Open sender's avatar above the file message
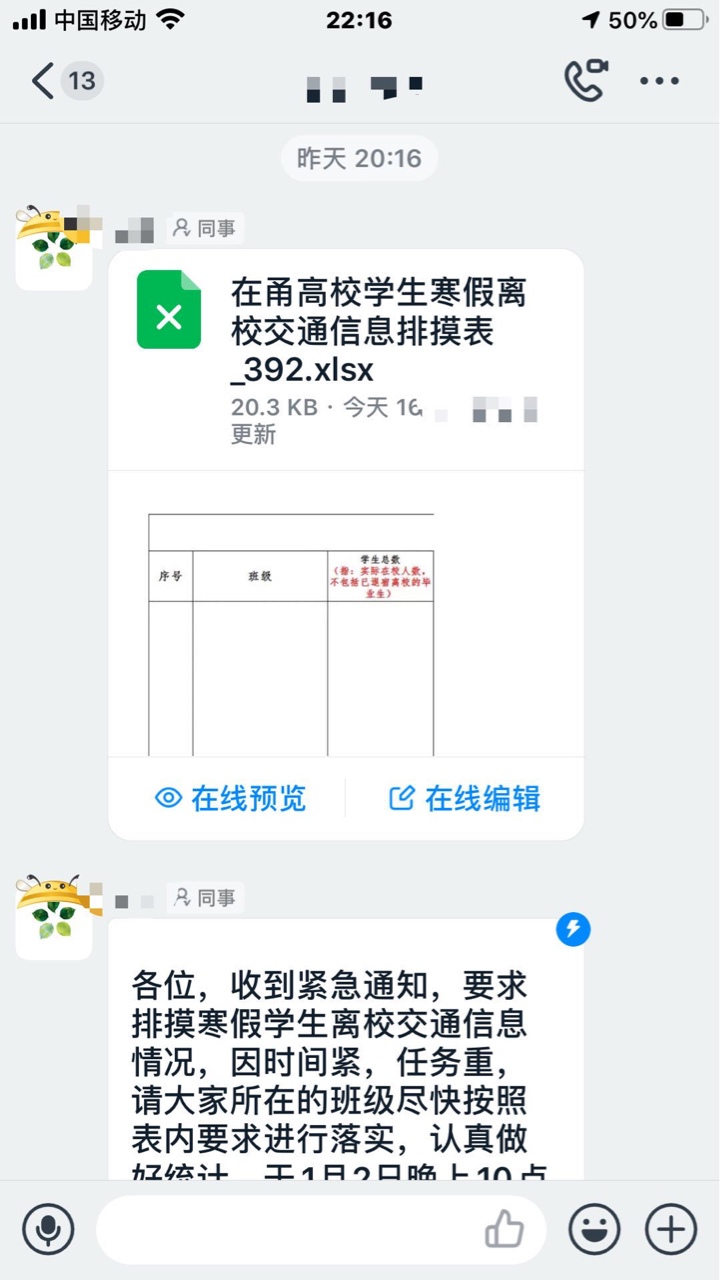 [x=53, y=248]
